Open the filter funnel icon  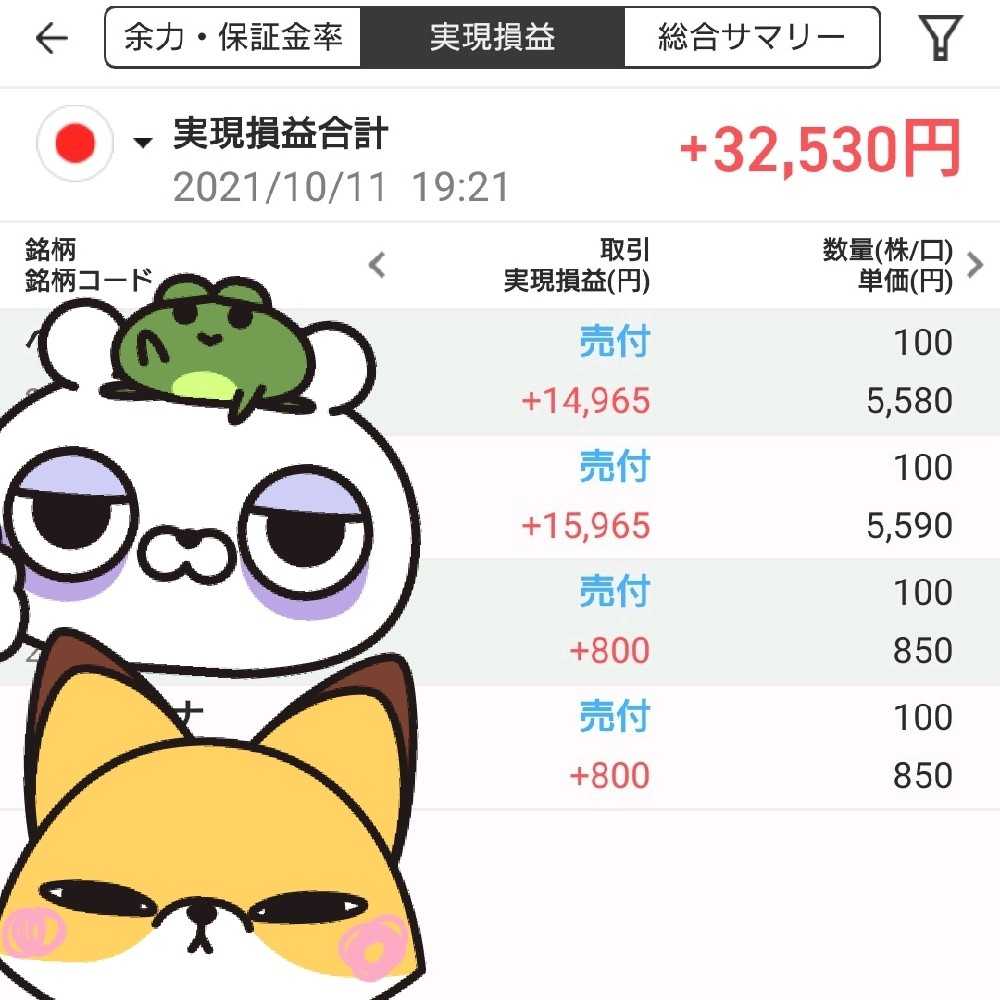coord(939,38)
